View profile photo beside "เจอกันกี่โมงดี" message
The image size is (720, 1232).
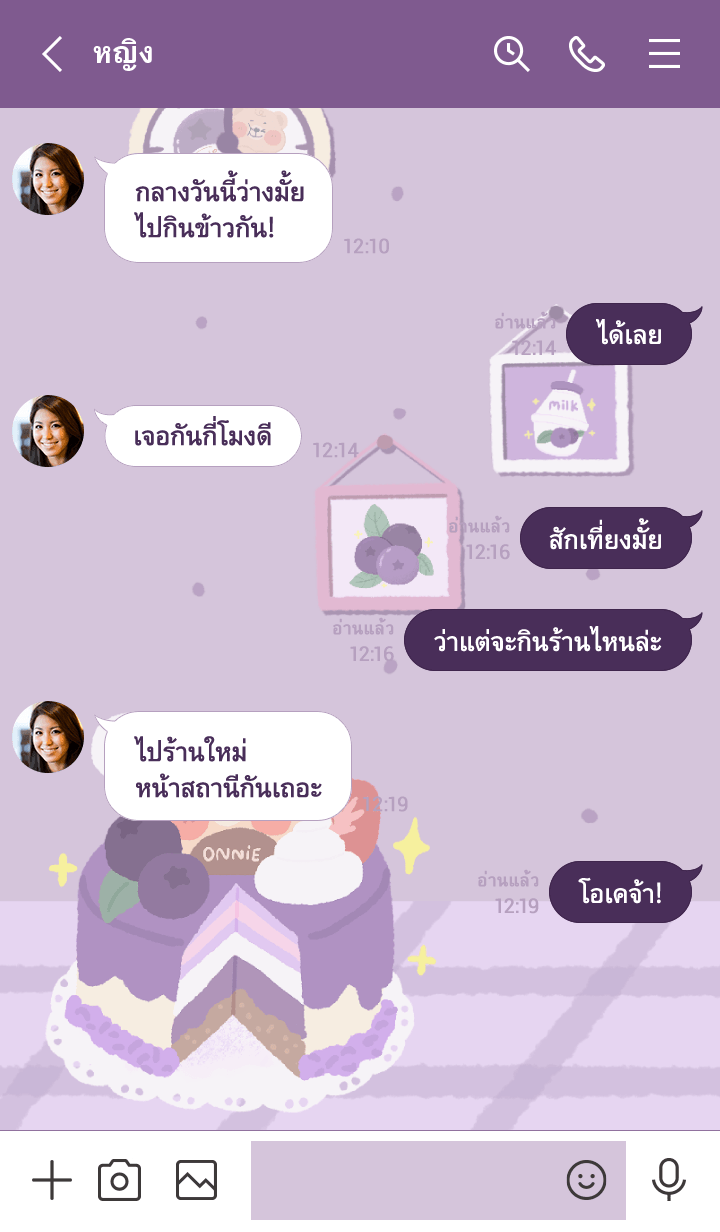coord(48,431)
